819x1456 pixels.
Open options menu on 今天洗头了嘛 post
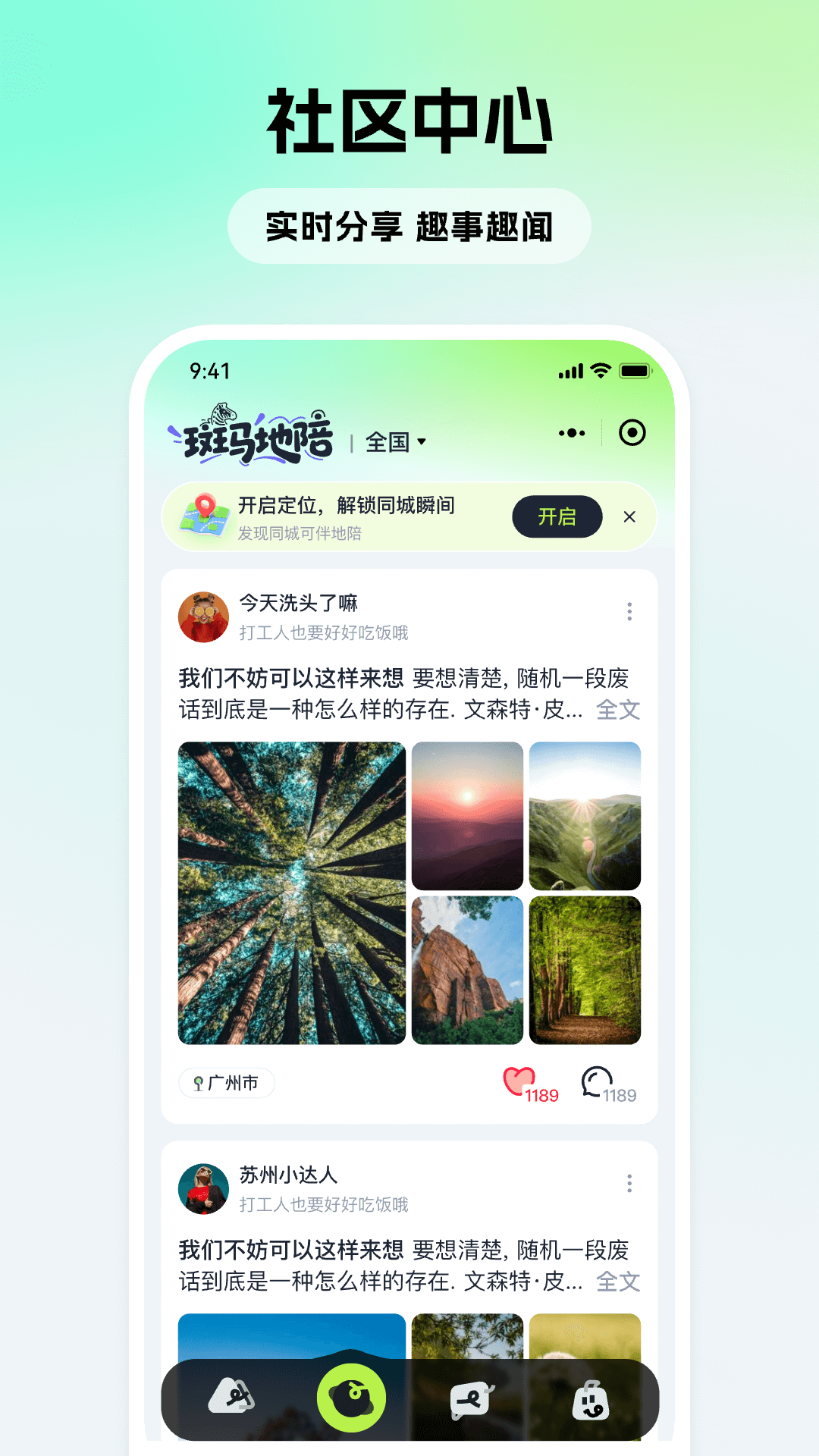[x=629, y=612]
